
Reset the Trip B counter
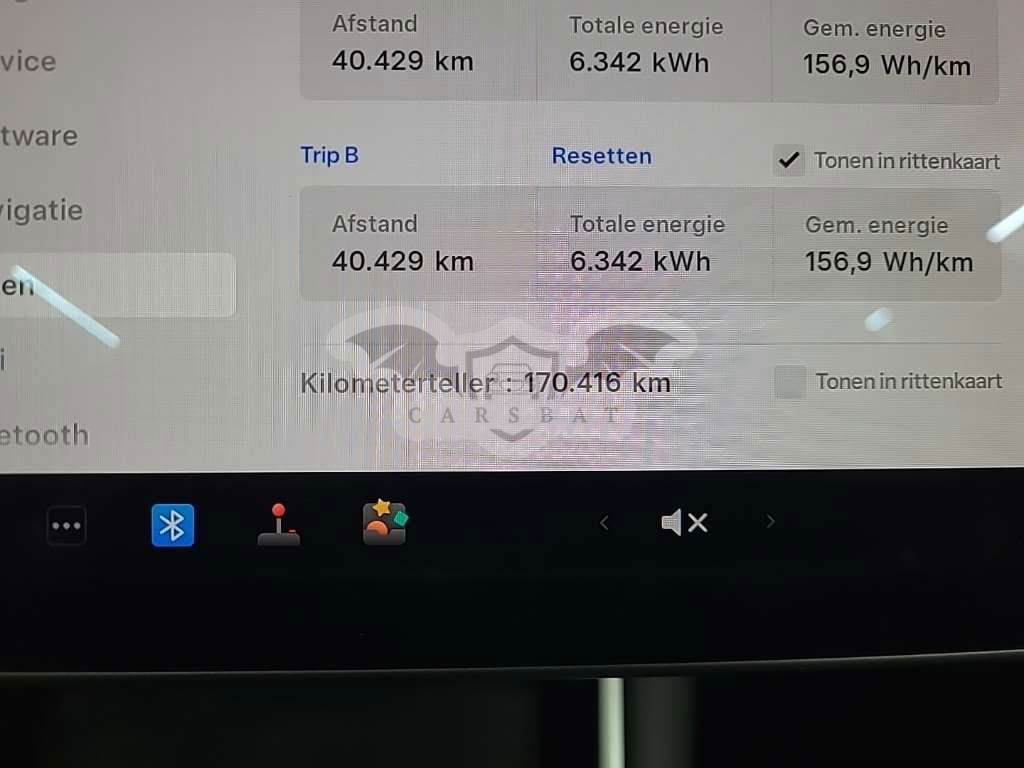(x=601, y=156)
